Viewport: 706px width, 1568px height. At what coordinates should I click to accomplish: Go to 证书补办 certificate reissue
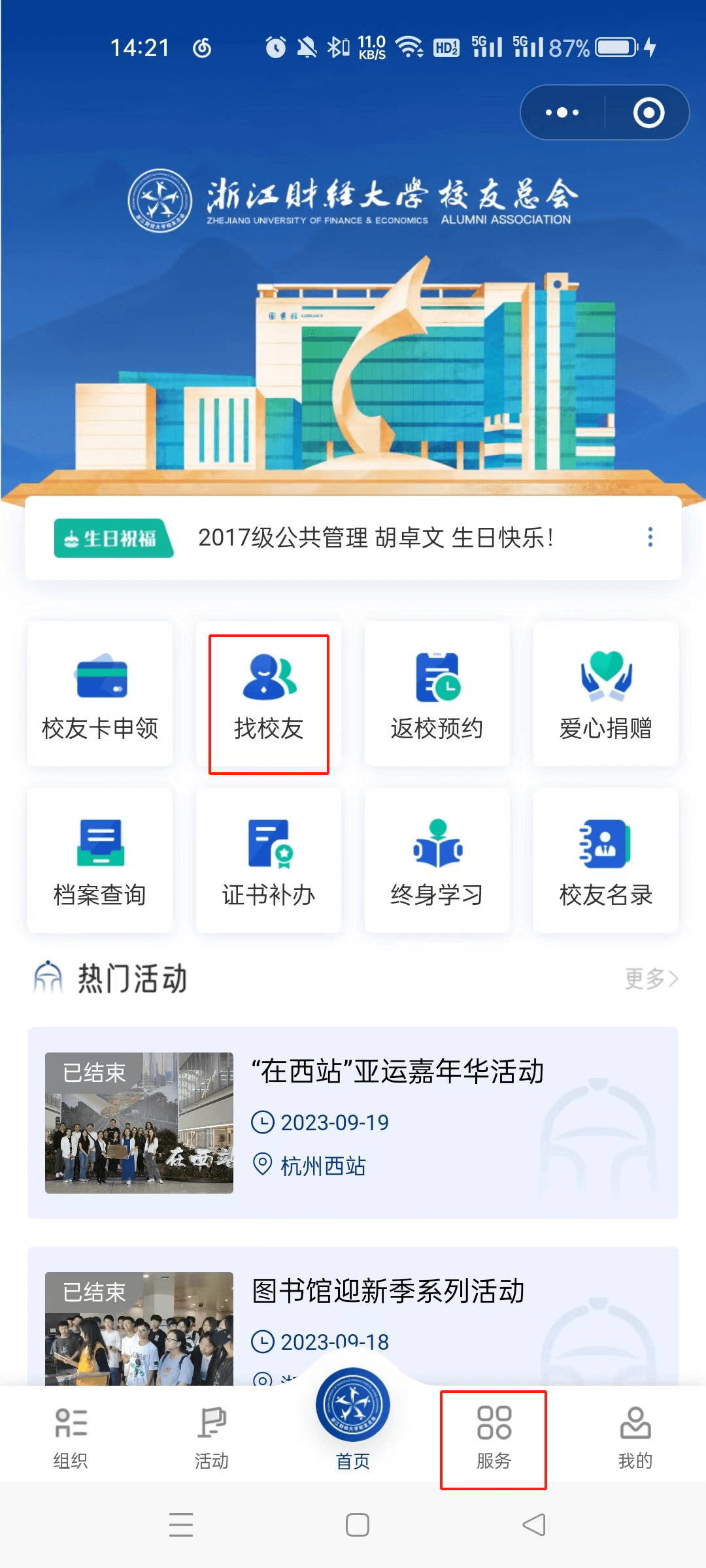[269, 861]
